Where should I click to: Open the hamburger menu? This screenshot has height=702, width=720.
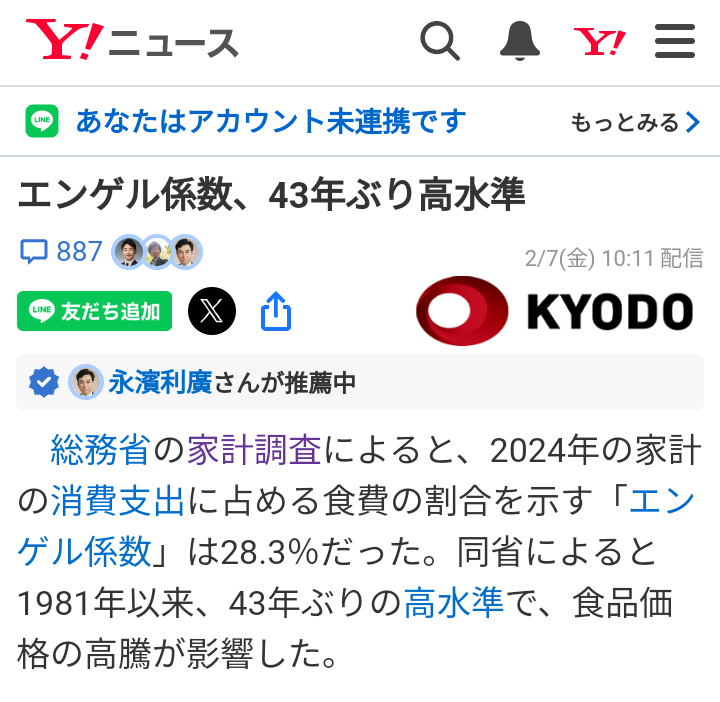point(675,42)
